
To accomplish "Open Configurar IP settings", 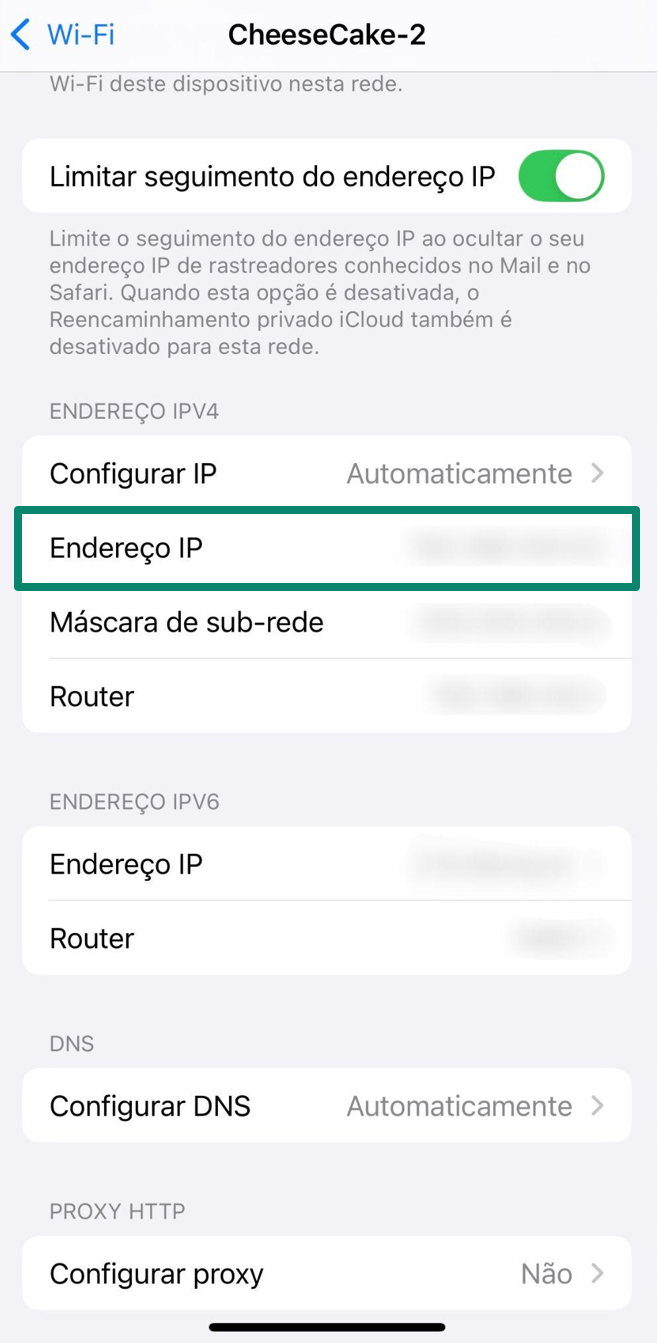I will 326,473.
